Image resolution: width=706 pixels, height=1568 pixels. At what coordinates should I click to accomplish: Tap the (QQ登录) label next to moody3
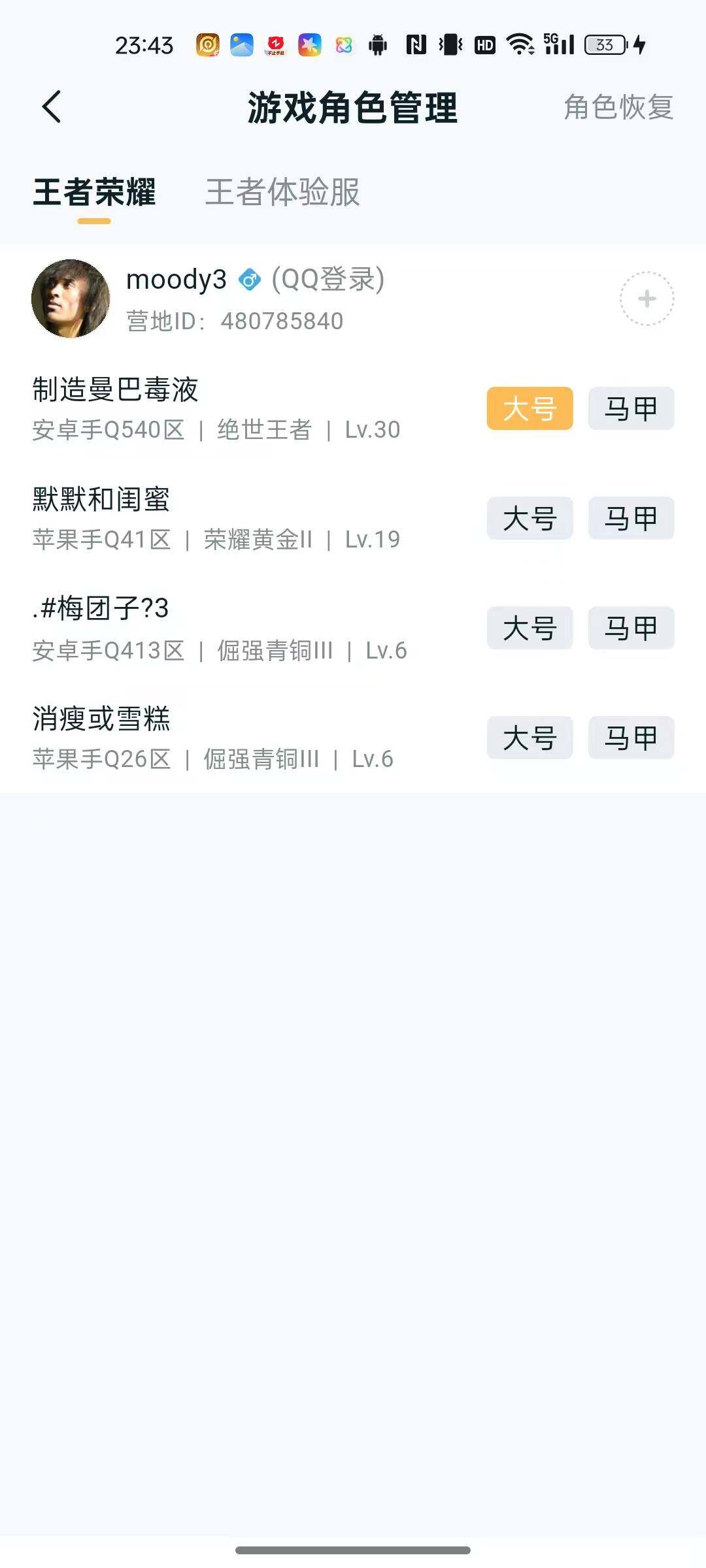(x=329, y=280)
